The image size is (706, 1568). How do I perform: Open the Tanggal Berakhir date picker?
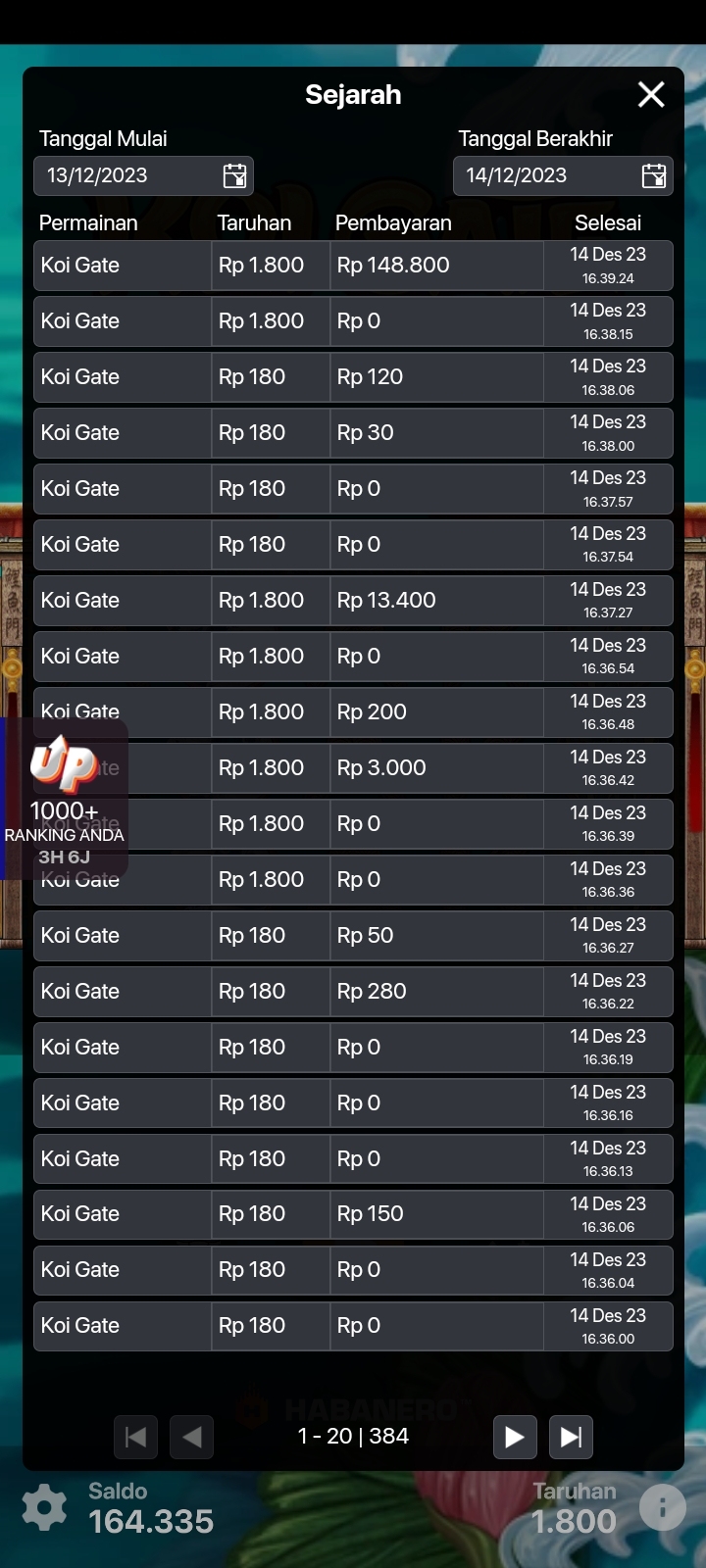[x=653, y=175]
